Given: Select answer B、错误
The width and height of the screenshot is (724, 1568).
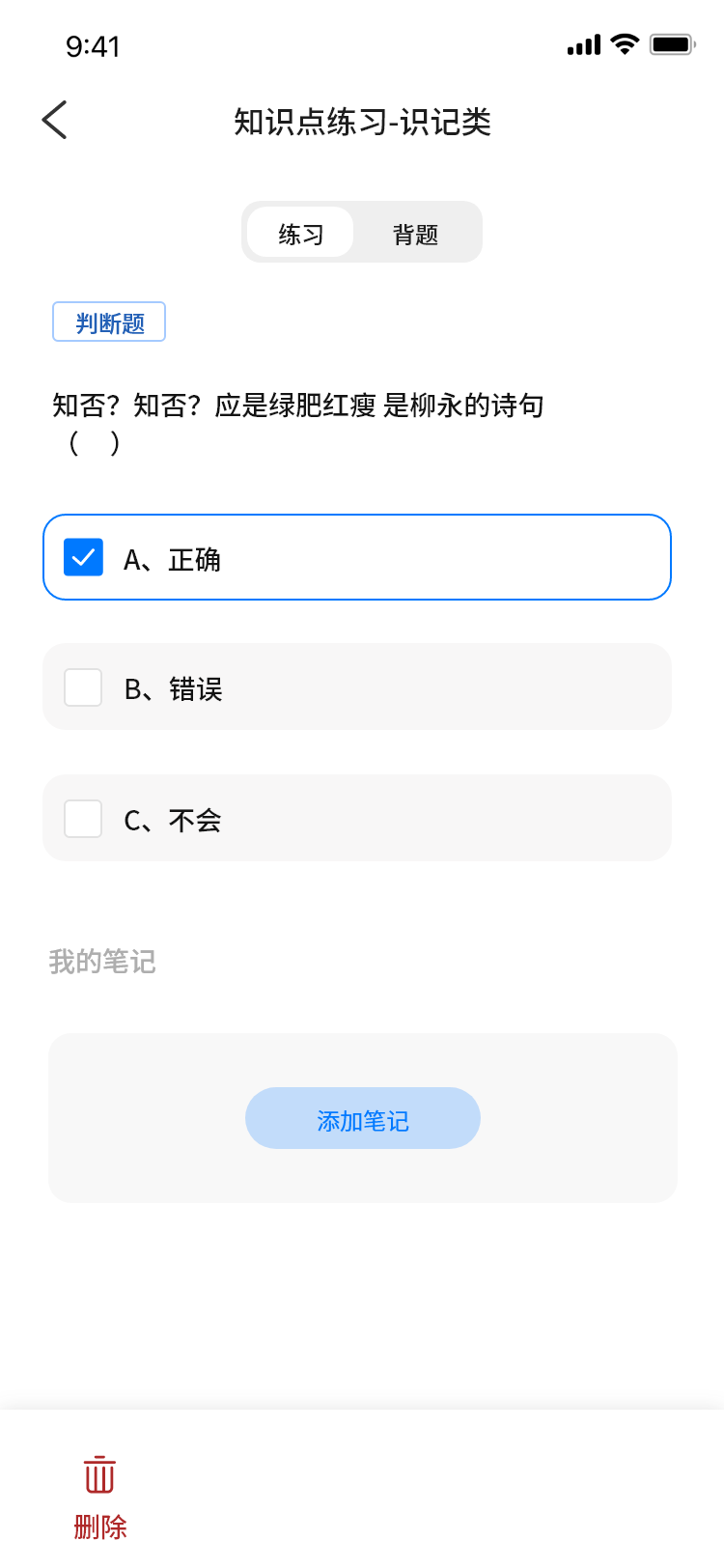Looking at the screenshot, I should [83, 687].
